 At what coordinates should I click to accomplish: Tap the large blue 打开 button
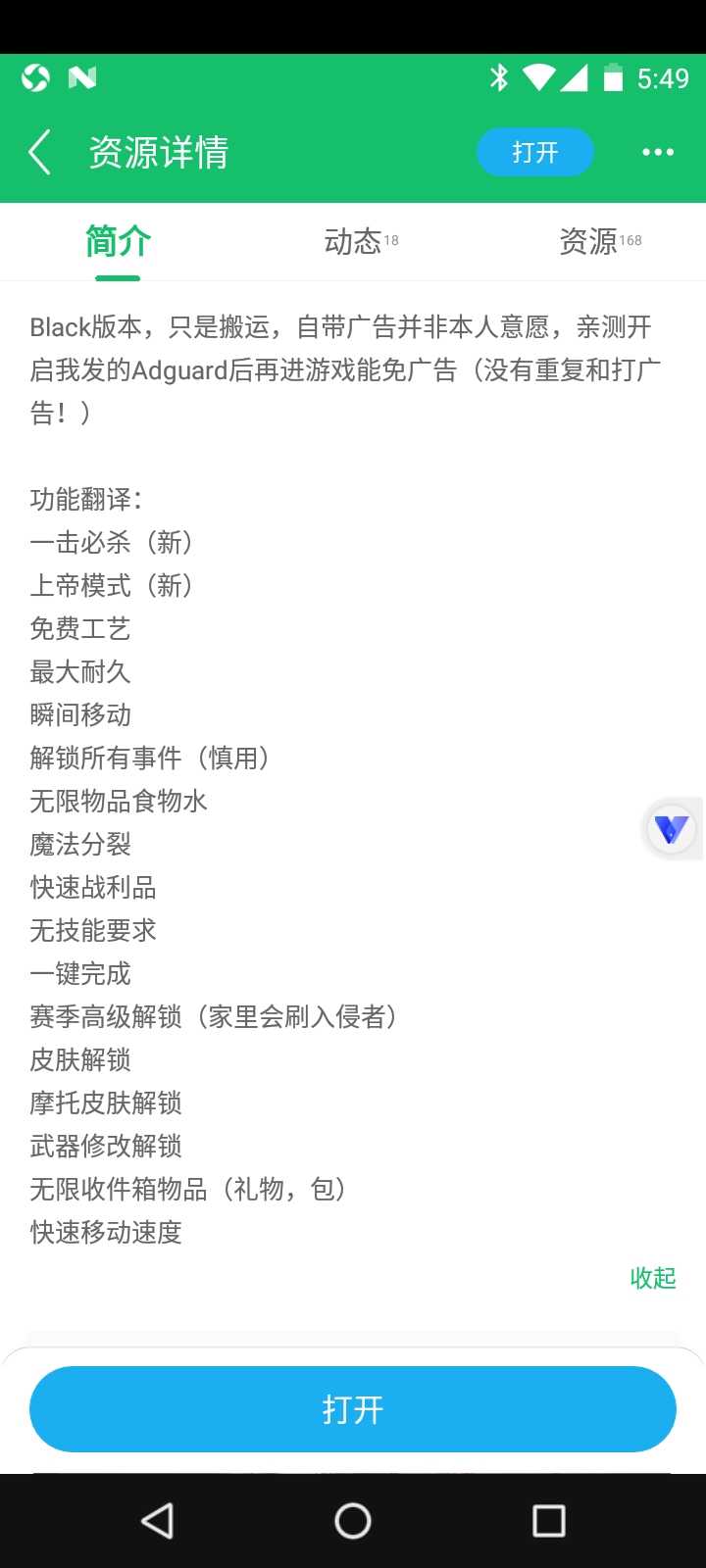[x=353, y=1409]
